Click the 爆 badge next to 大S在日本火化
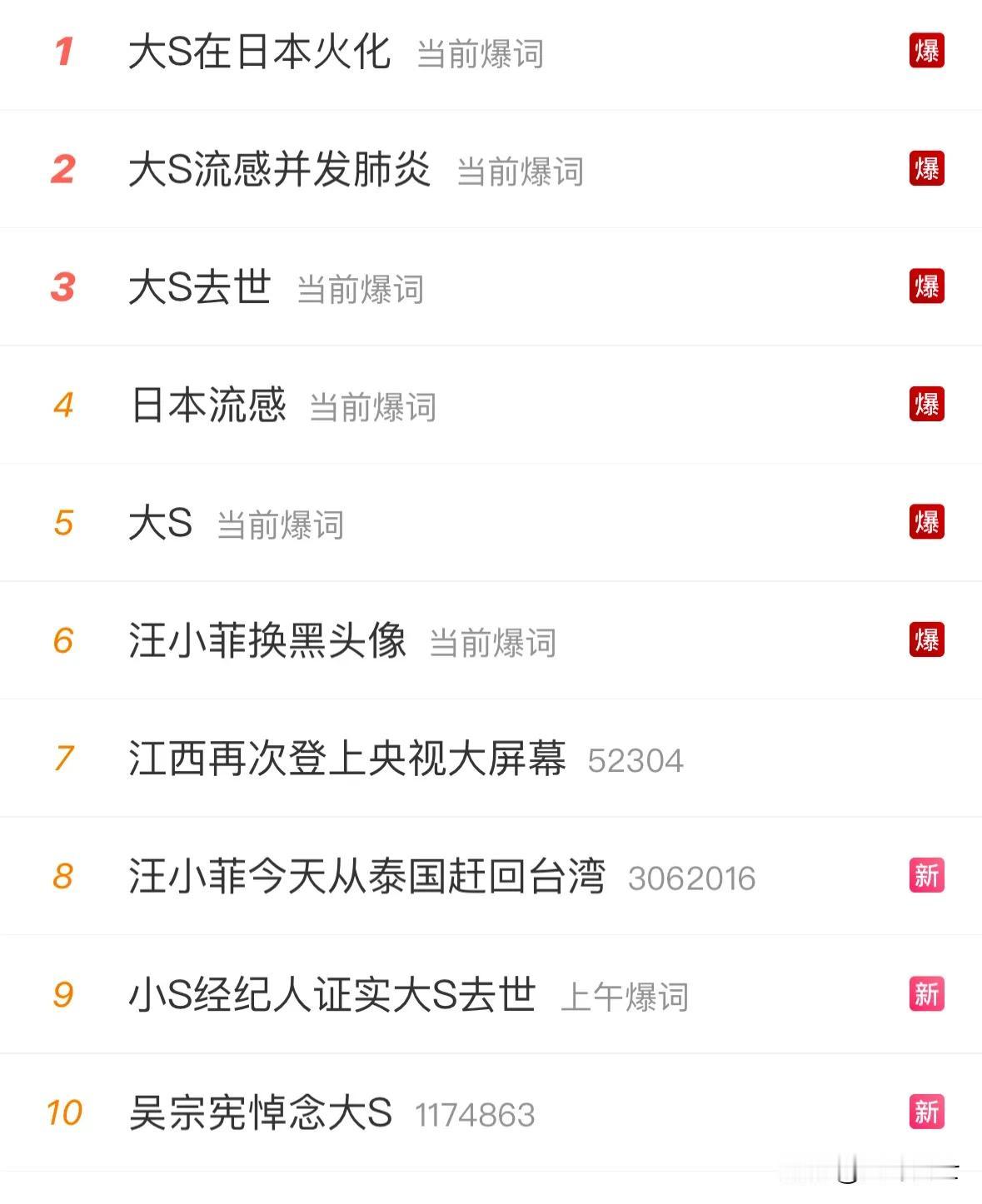The width and height of the screenshot is (982, 1204). (927, 52)
